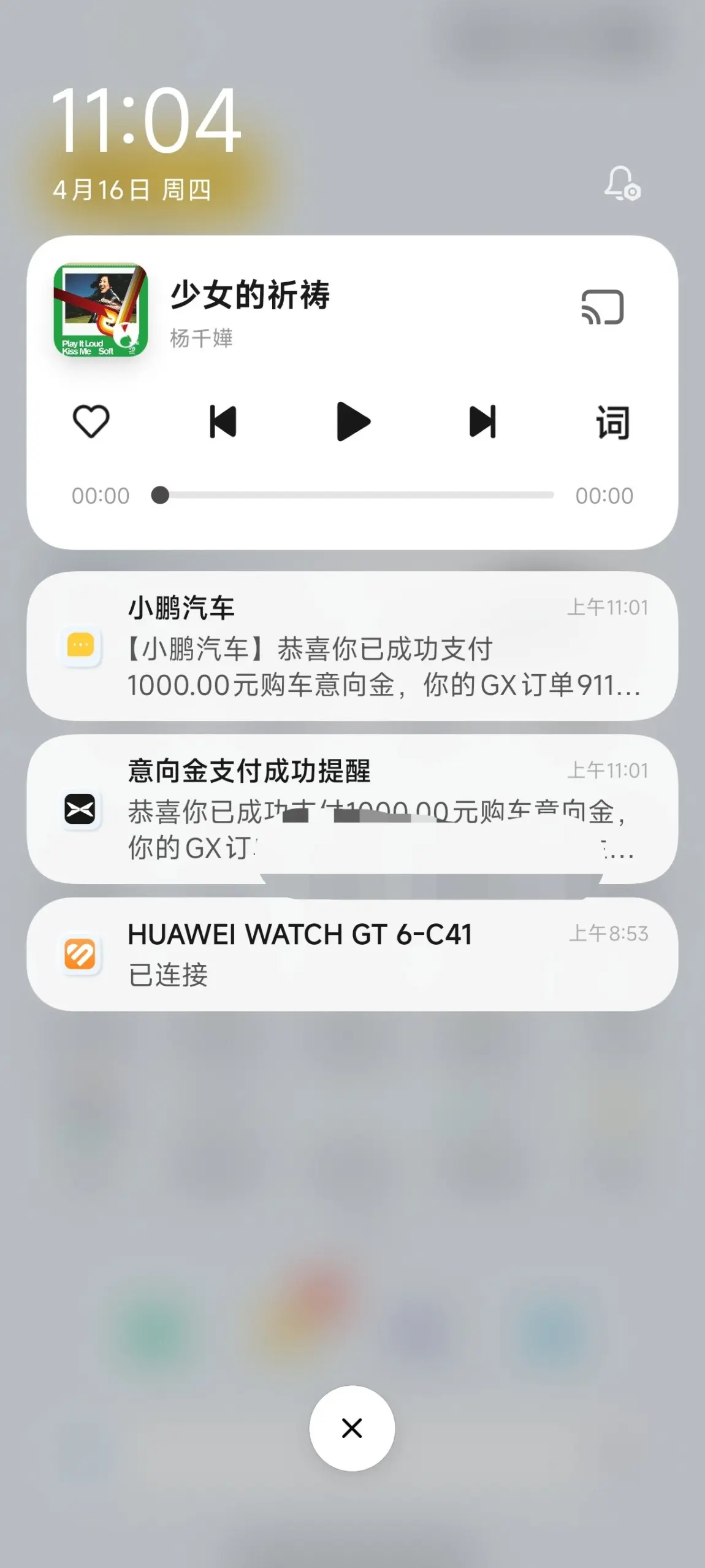Open notification settings bell icon
This screenshot has width=705, height=1568.
[x=622, y=183]
